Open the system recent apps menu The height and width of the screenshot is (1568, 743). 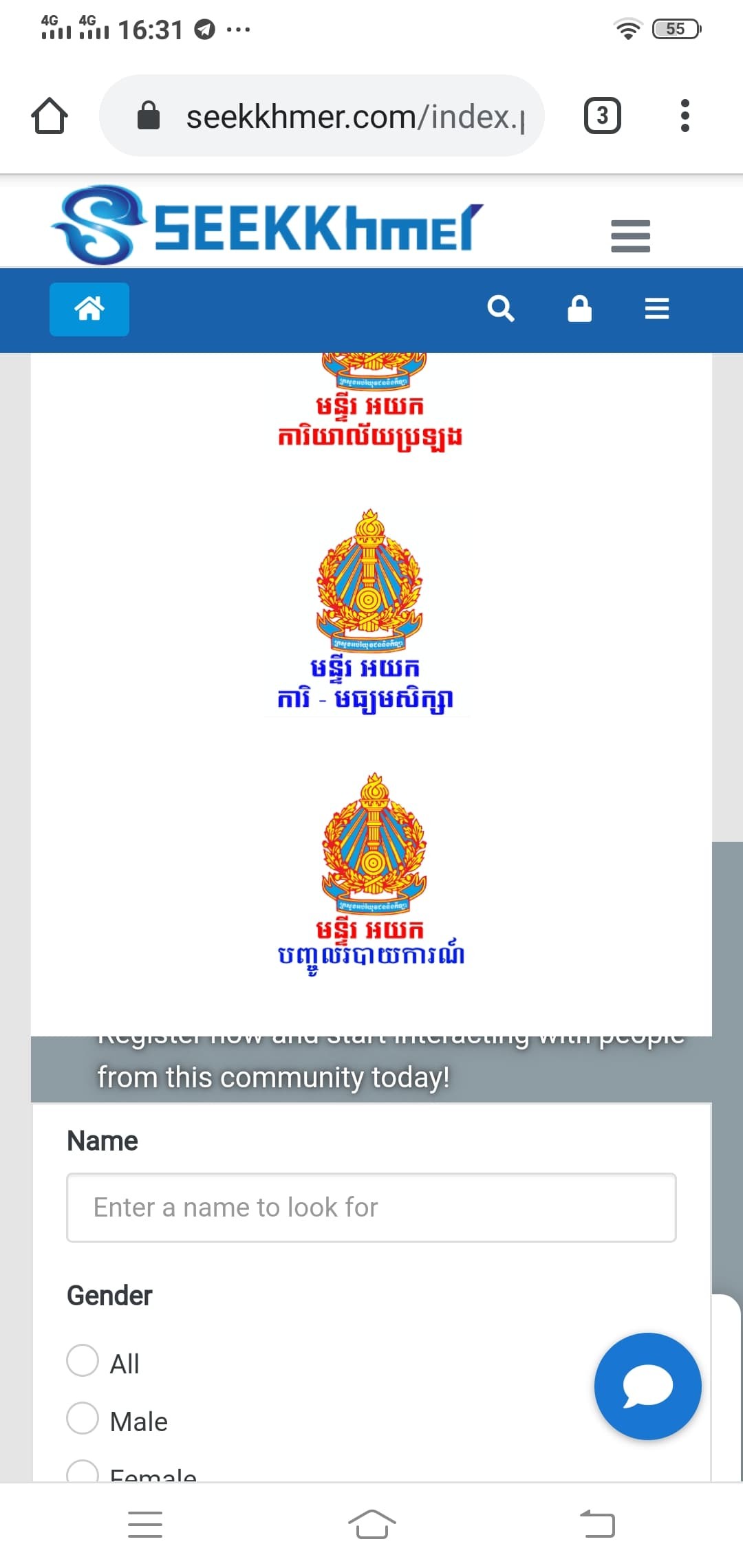click(x=145, y=1524)
